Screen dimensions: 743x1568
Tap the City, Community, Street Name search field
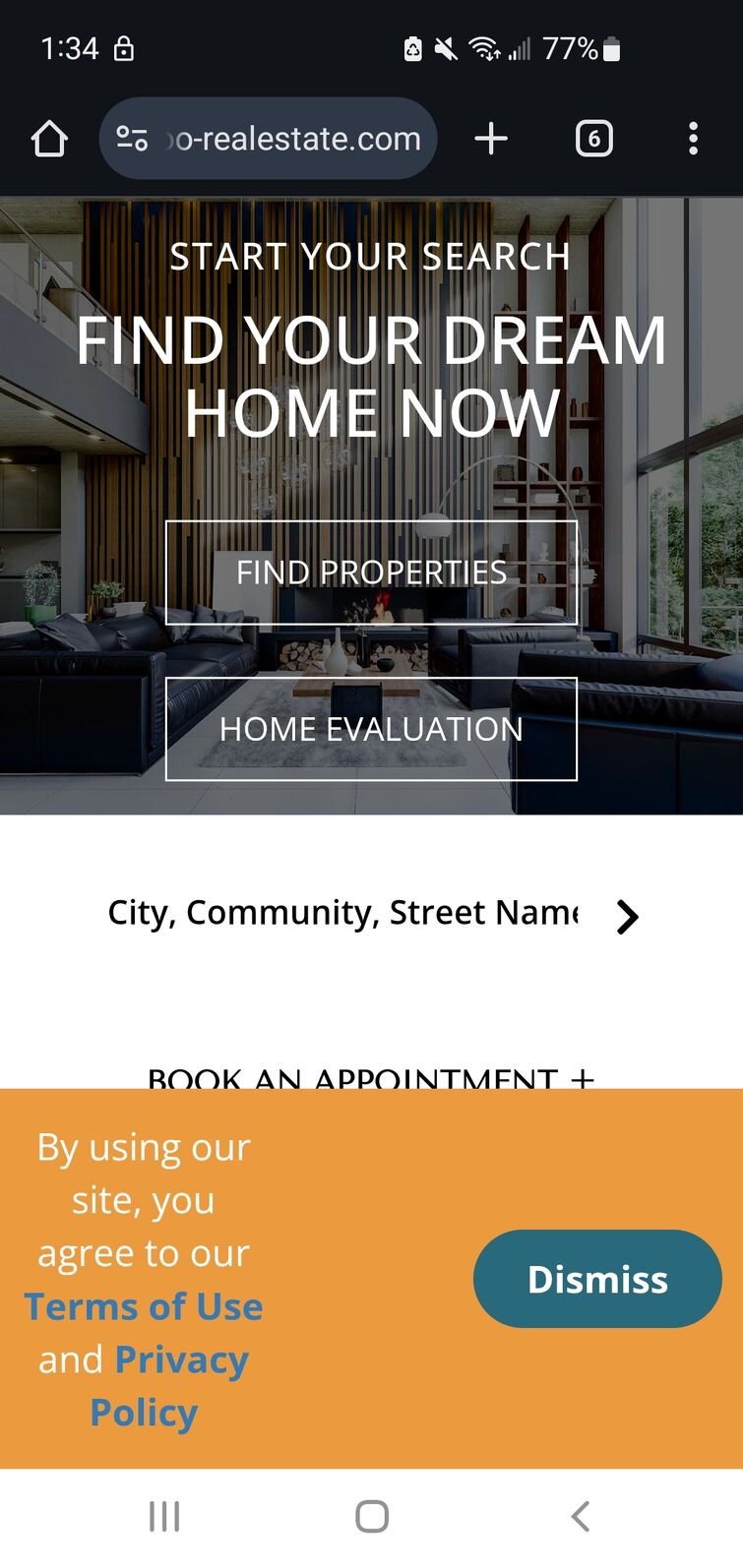[342, 913]
